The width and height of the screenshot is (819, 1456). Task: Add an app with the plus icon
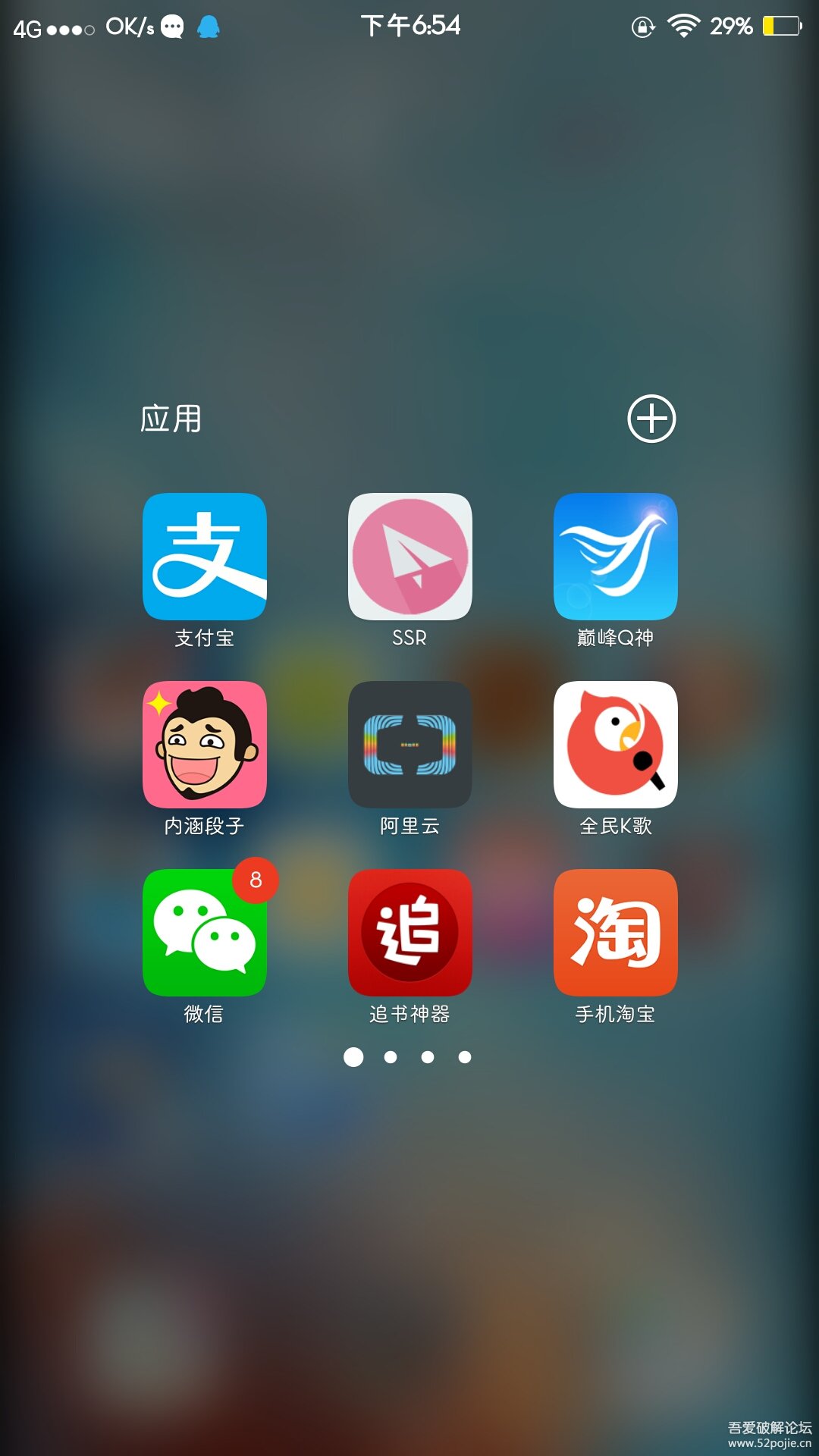pos(651,419)
